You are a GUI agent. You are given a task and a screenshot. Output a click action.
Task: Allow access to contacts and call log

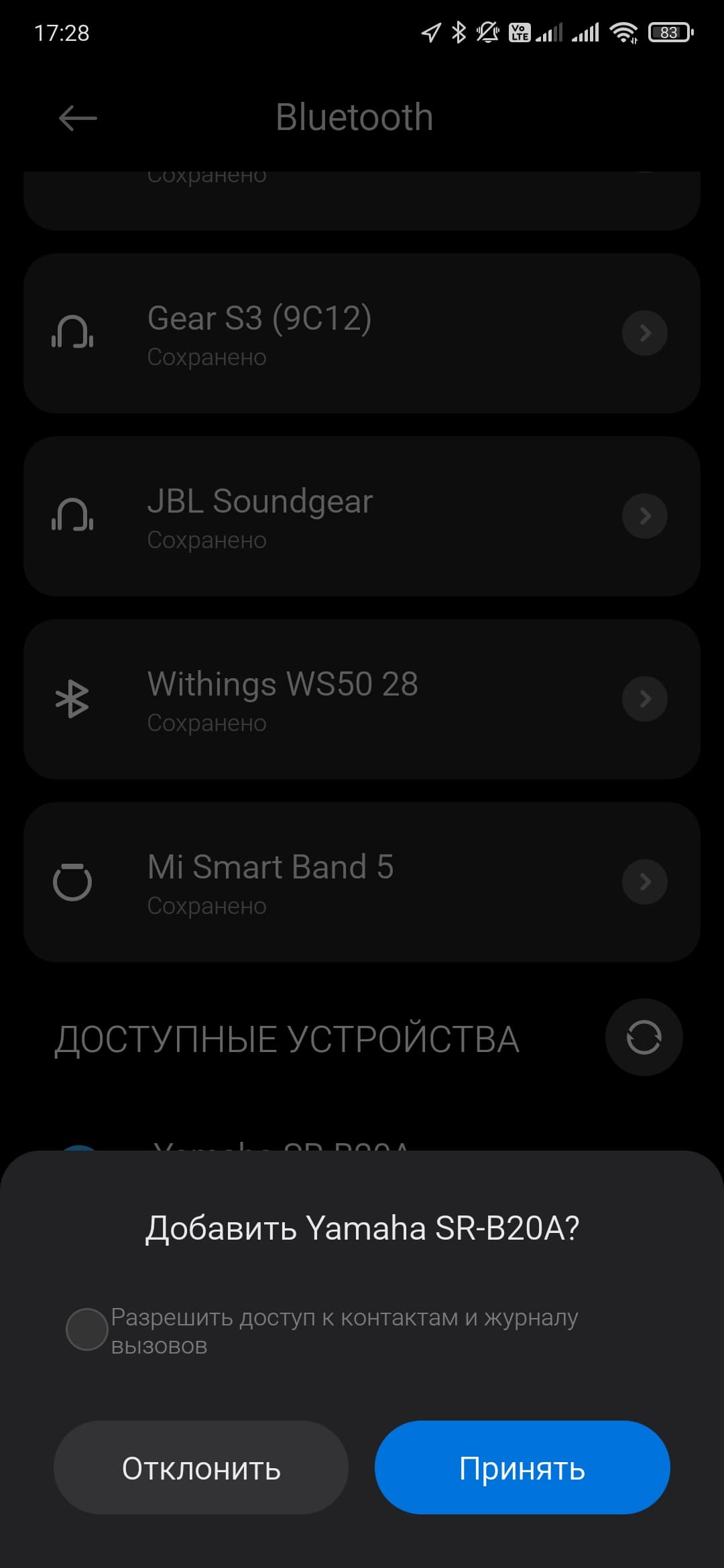(x=87, y=1329)
